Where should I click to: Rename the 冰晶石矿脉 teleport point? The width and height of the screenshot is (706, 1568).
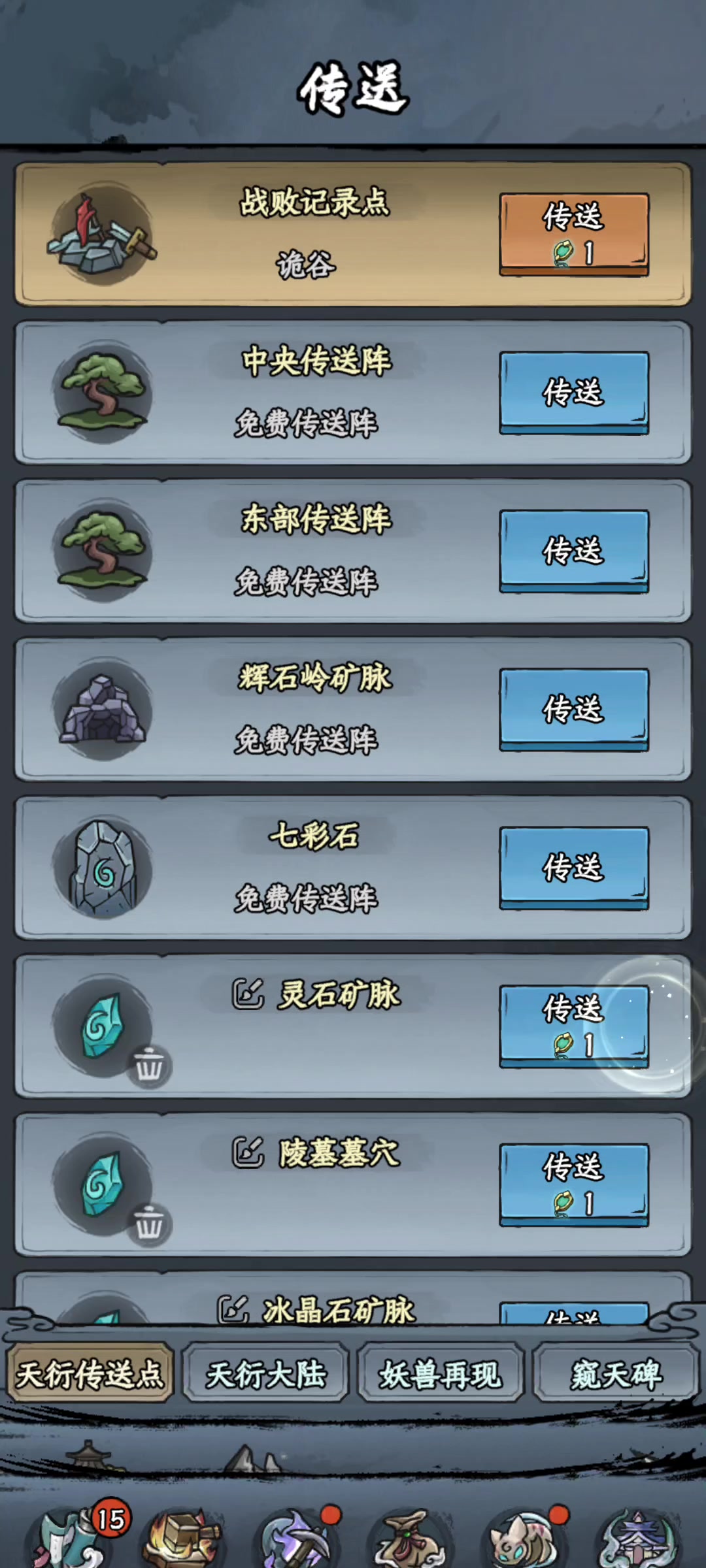[233, 1309]
